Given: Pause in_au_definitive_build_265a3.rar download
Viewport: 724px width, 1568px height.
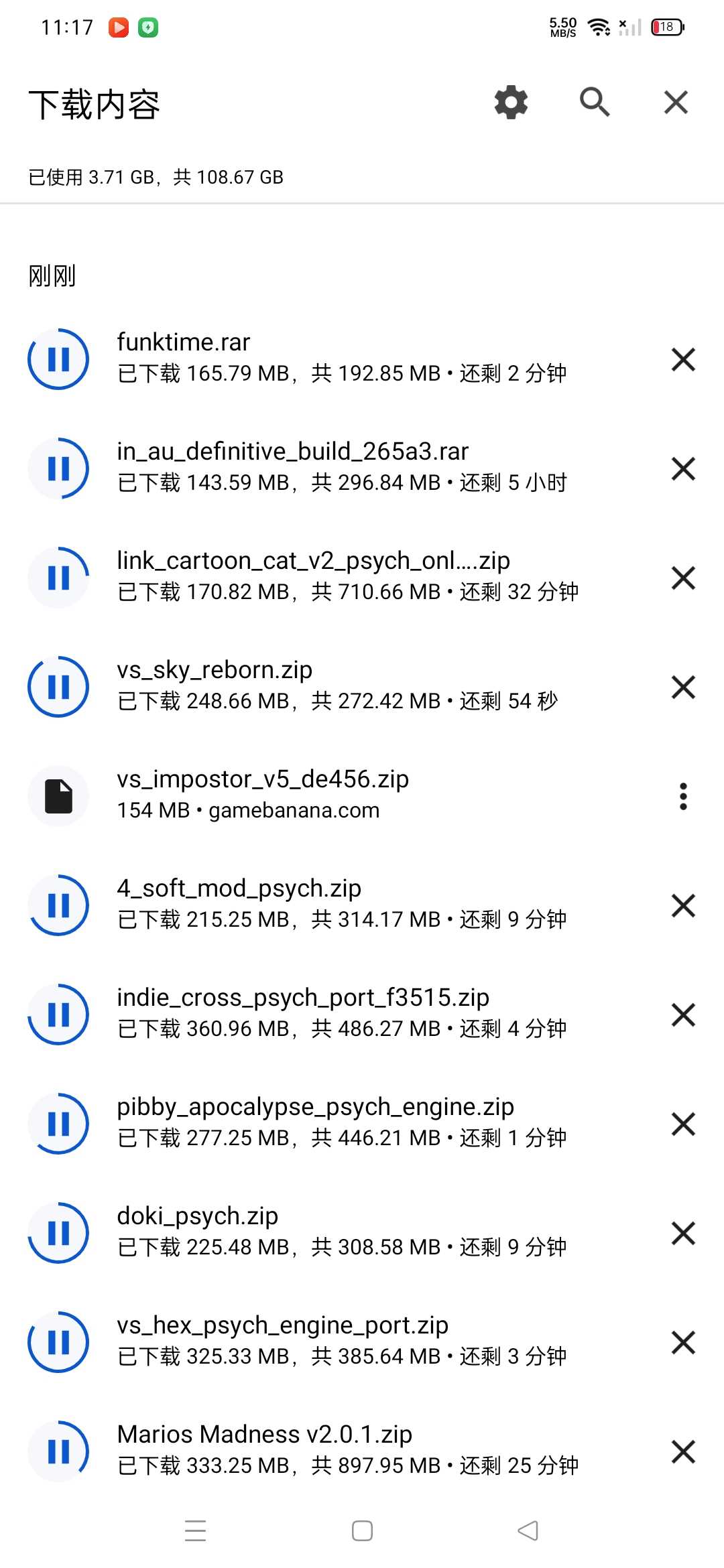Looking at the screenshot, I should [58, 468].
